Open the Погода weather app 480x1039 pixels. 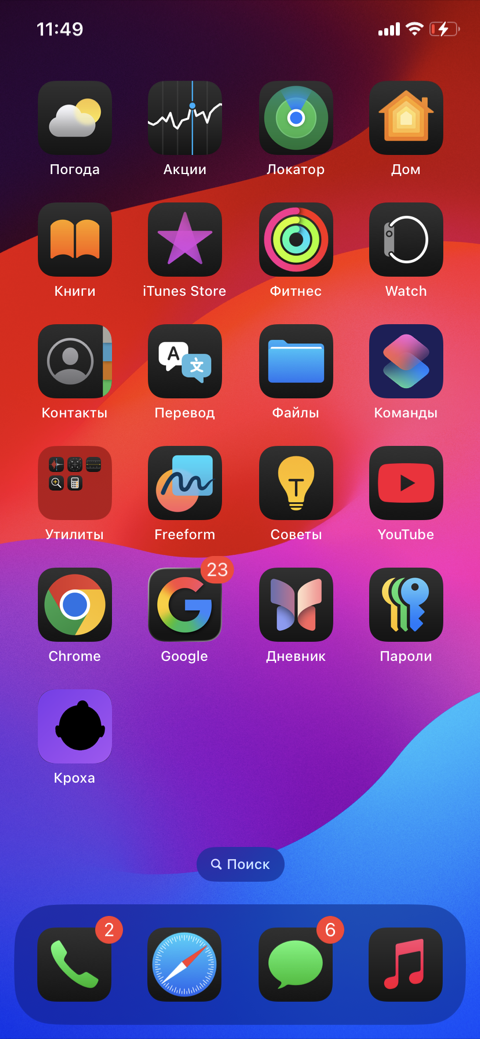[75, 118]
